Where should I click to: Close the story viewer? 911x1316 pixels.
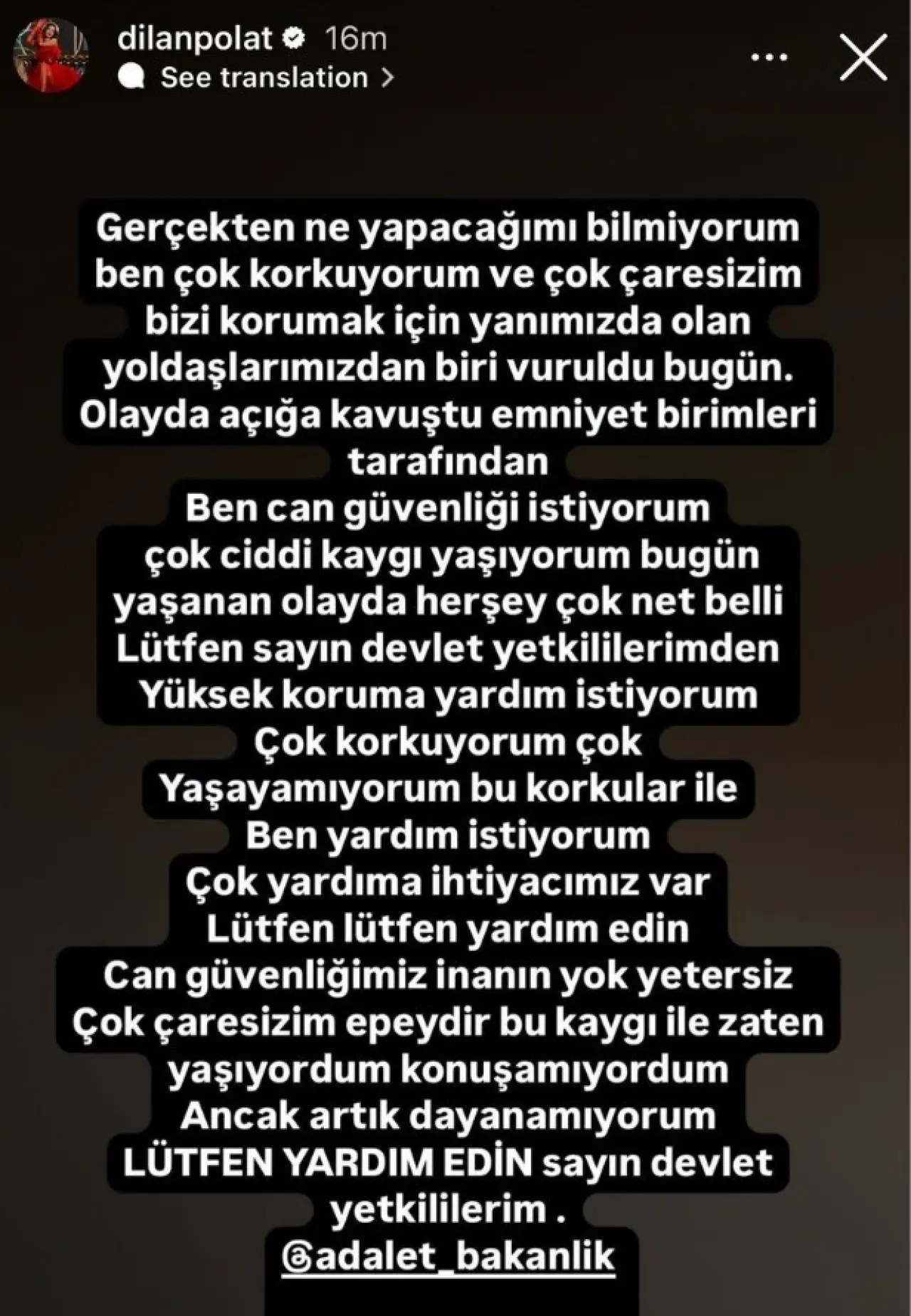click(863, 58)
